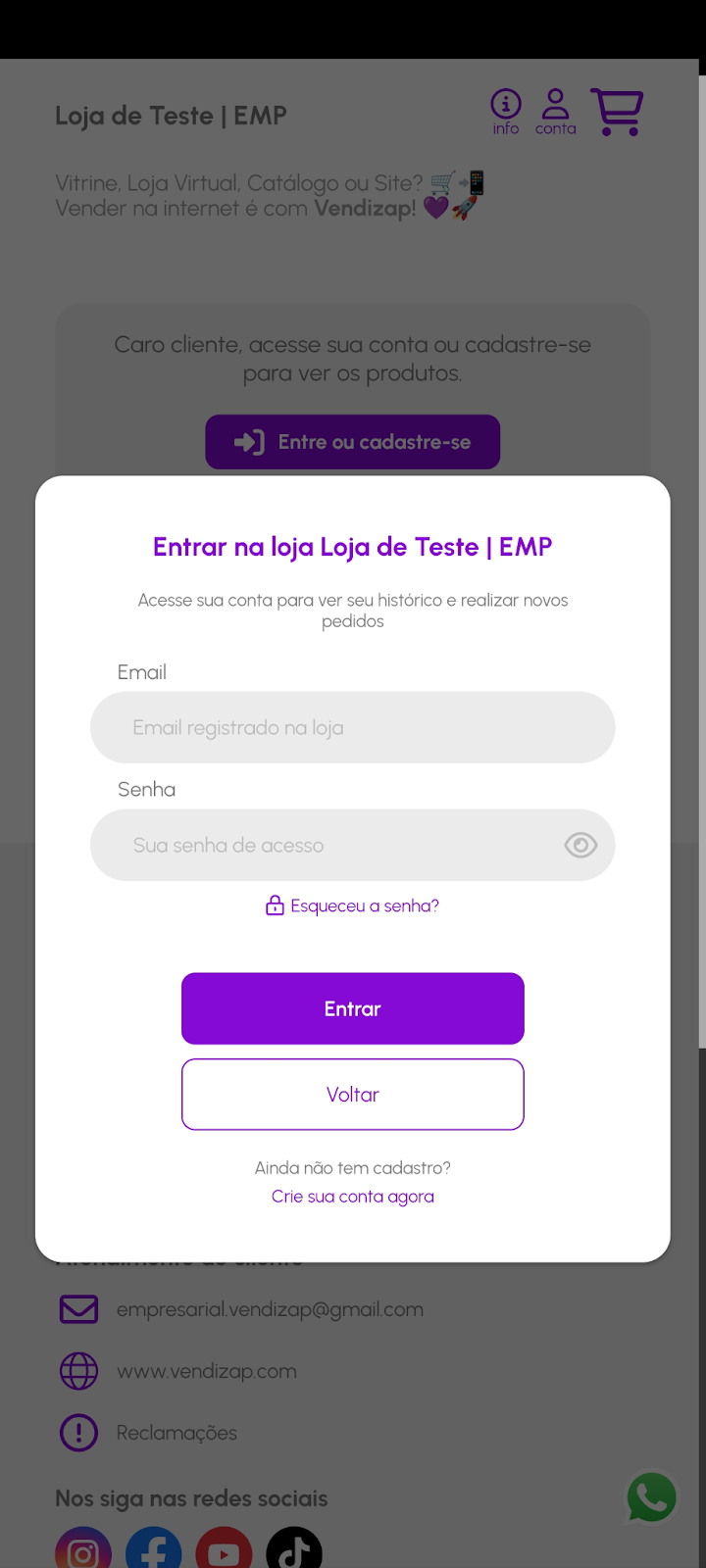The image size is (706, 1568).
Task: Tap the Email input field
Action: pyautogui.click(x=352, y=727)
